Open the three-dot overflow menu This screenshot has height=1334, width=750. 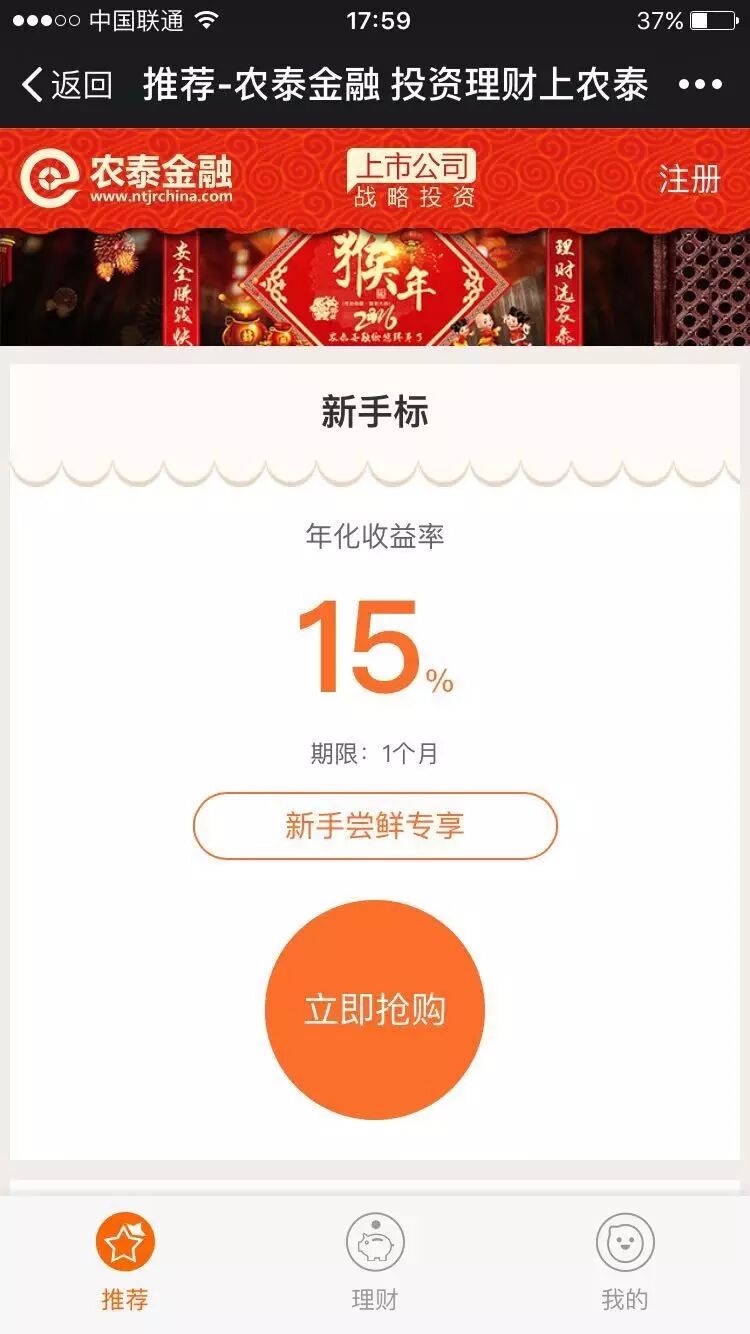tap(700, 85)
